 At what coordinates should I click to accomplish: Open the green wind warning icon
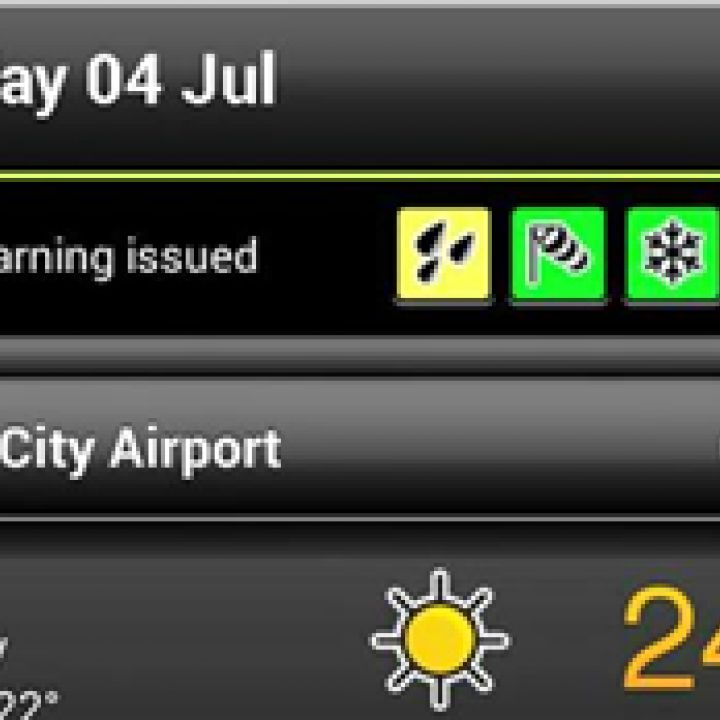click(x=558, y=254)
